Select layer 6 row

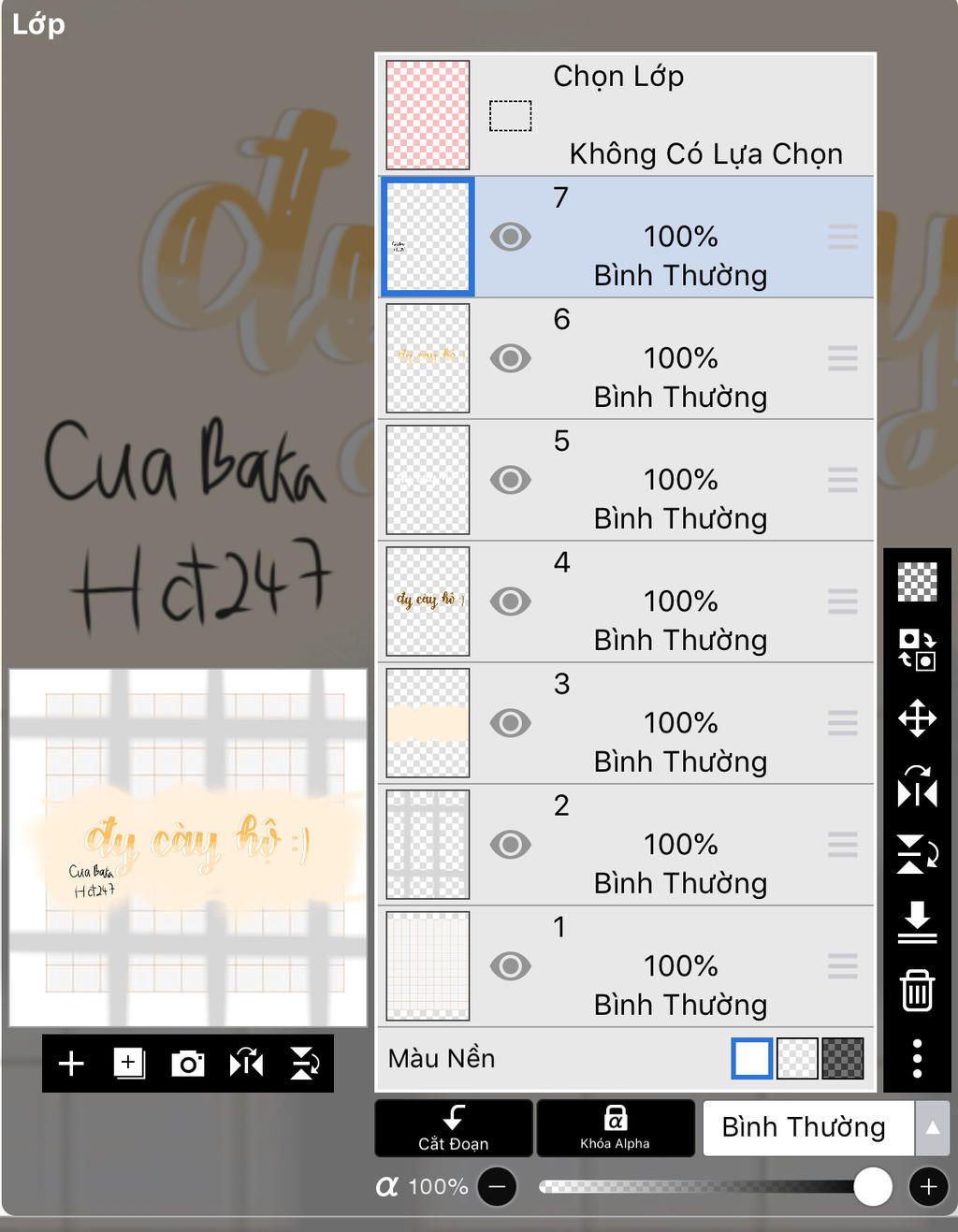(680, 358)
